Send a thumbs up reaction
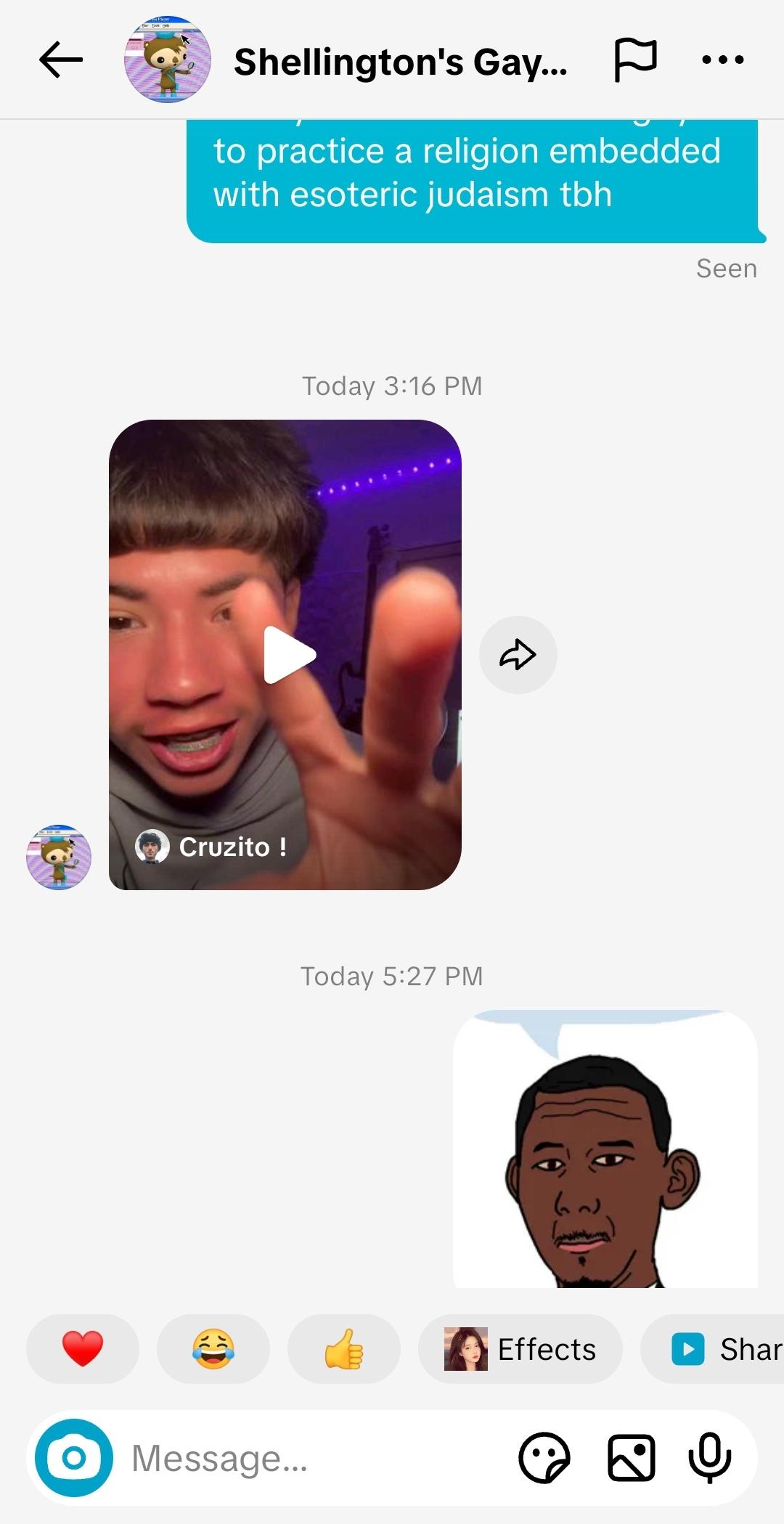The width and height of the screenshot is (784, 1524). point(344,1349)
